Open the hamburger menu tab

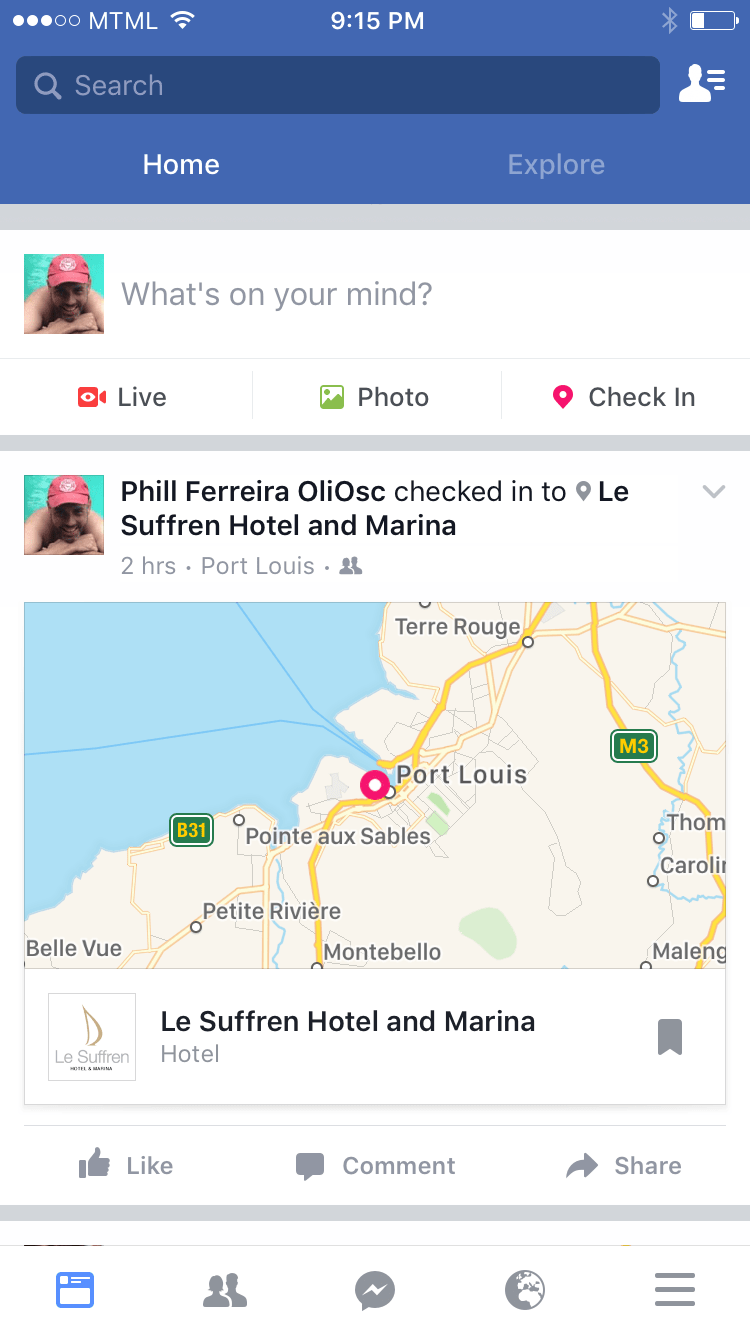(x=675, y=1290)
